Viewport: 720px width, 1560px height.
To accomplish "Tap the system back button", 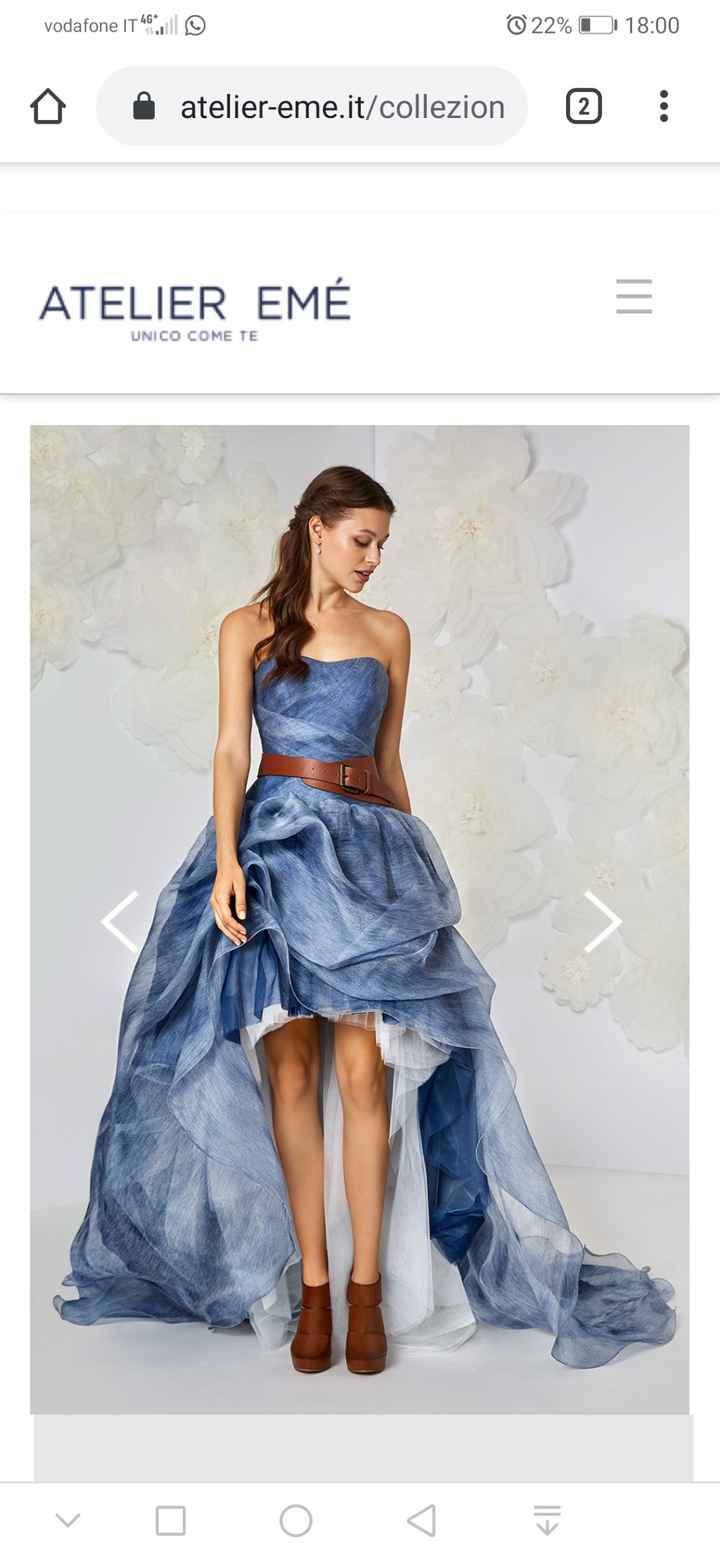I will (421, 1521).
